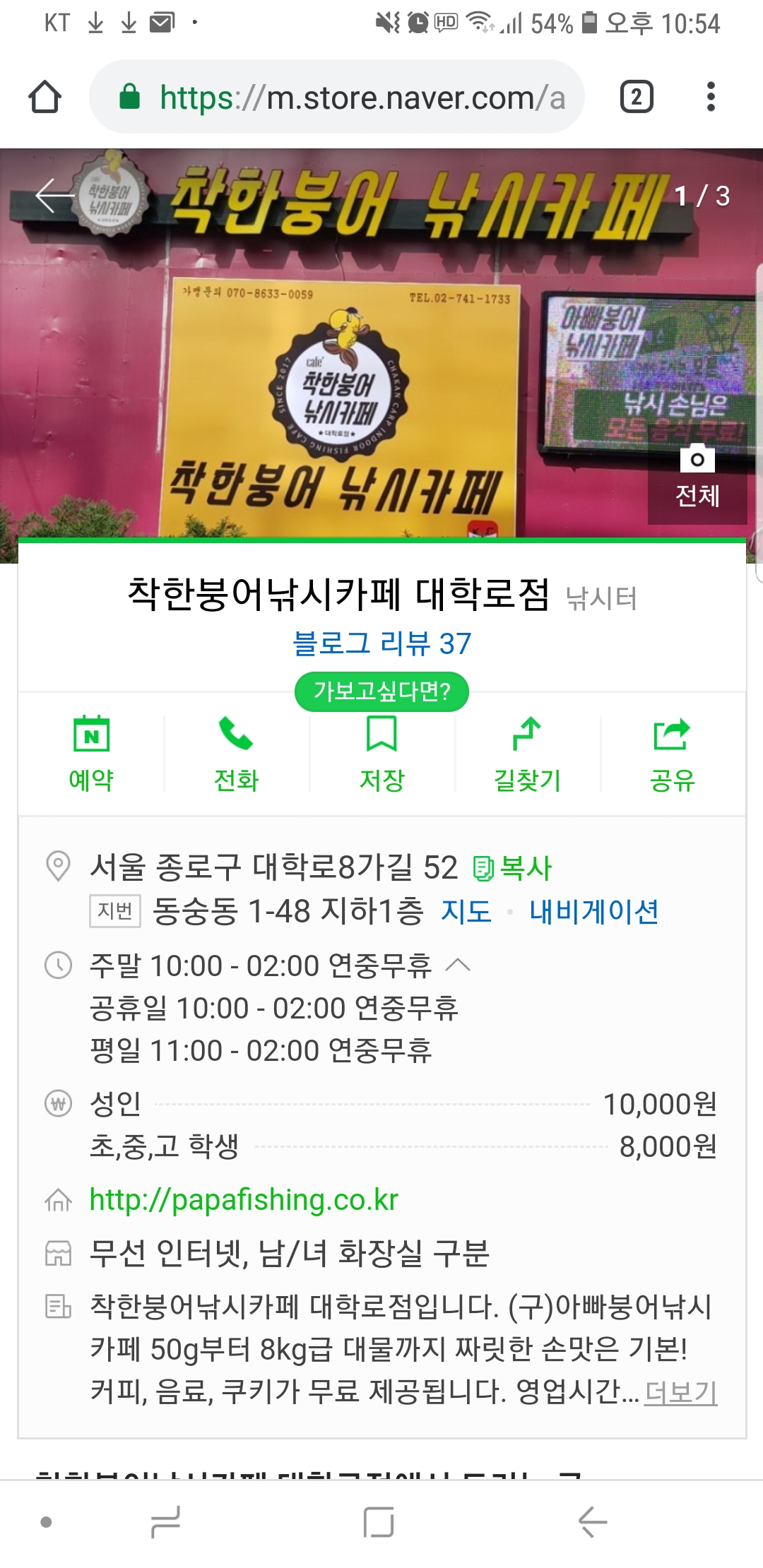
Task: Share this place via 공유
Action: pyautogui.click(x=673, y=754)
